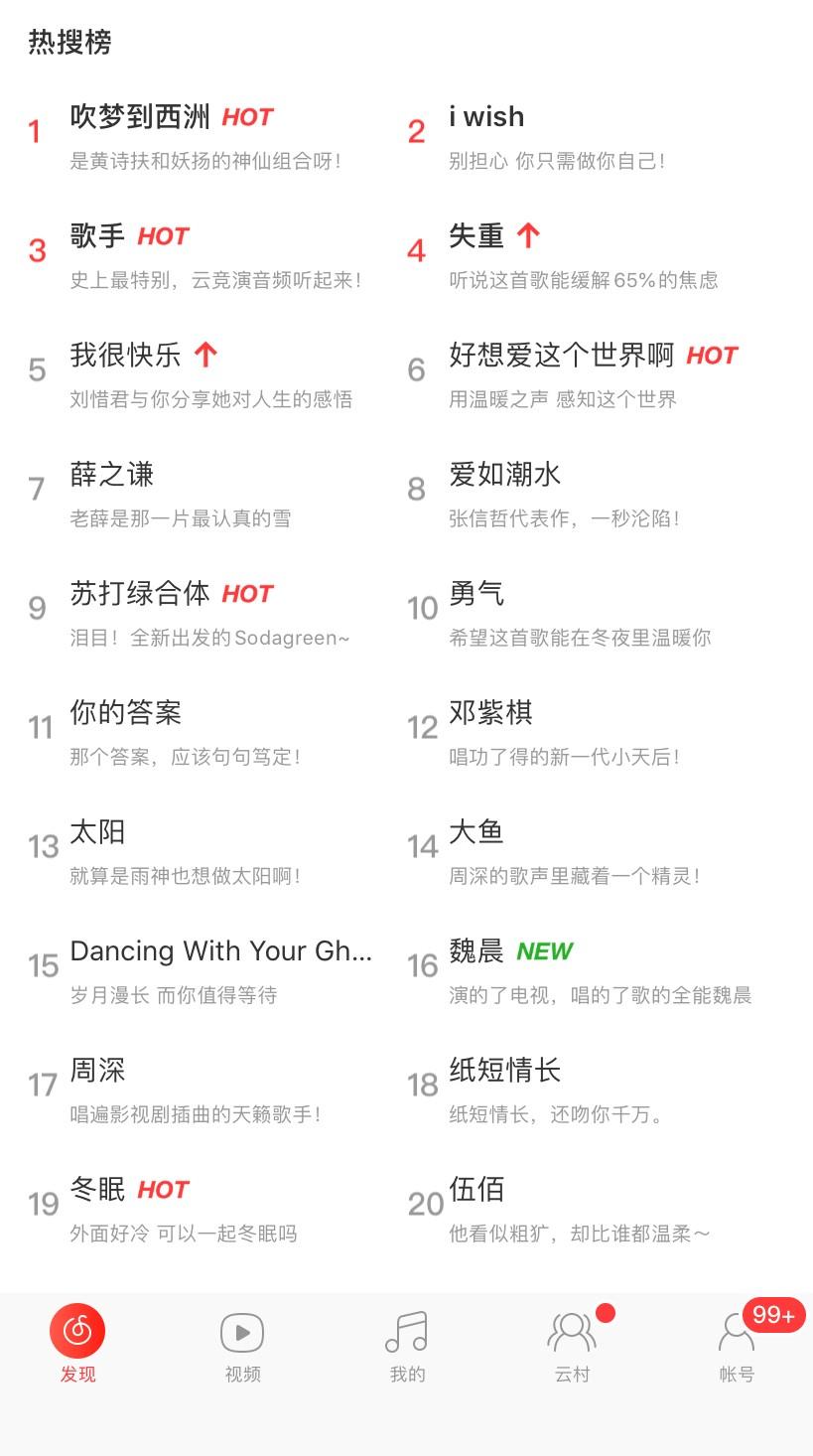Switch to the 云村 tab
Screen dimensions: 813x1456
572,1345
